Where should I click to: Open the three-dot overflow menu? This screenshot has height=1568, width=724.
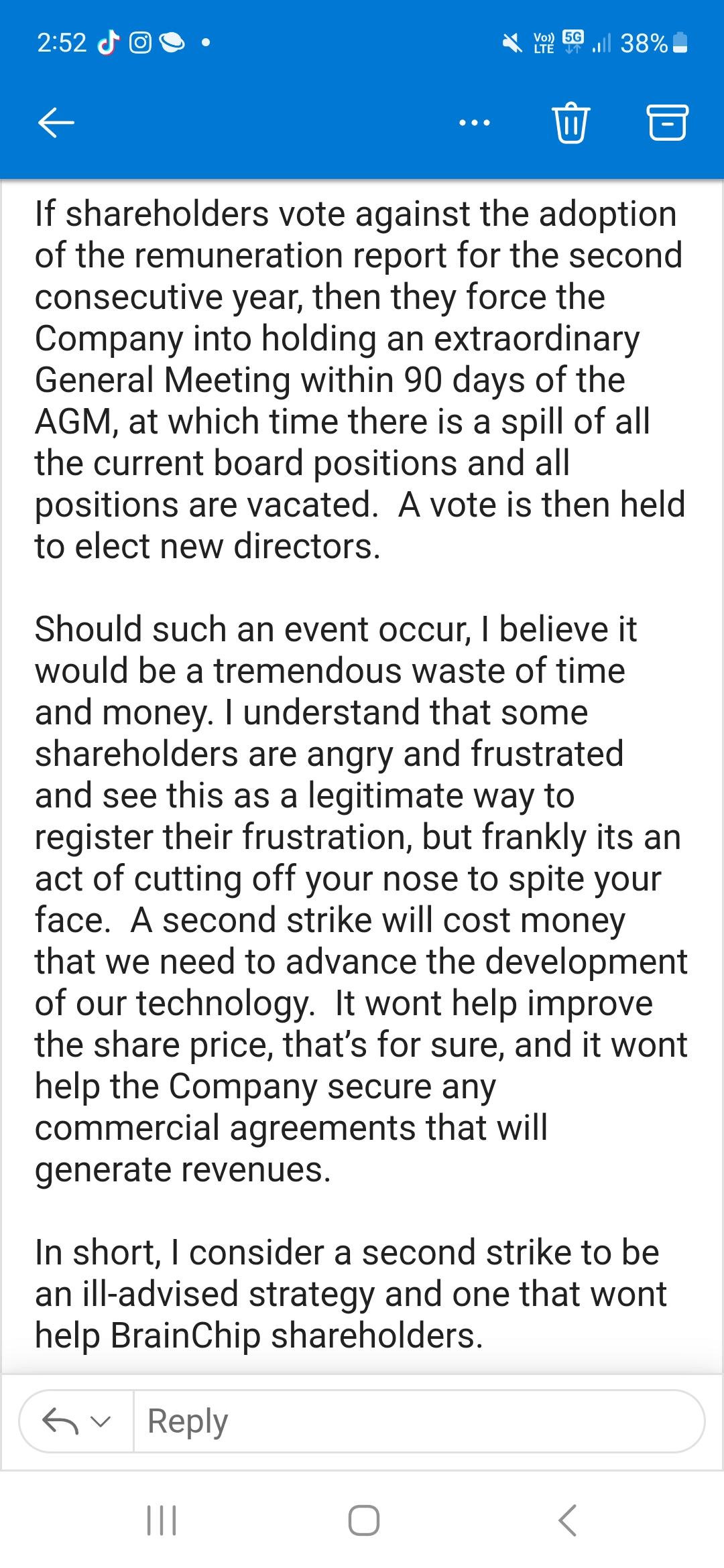point(475,123)
